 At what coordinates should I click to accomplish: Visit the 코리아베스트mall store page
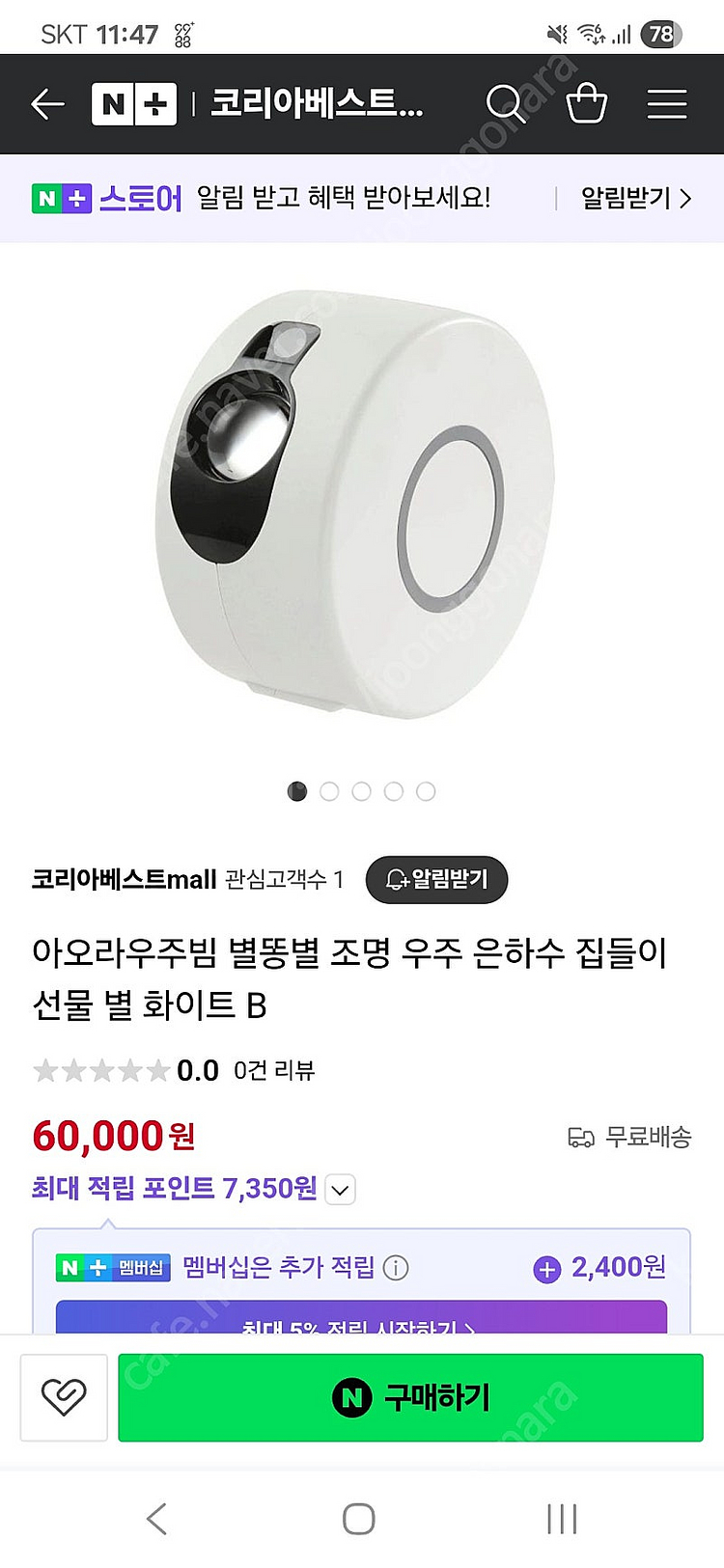(x=124, y=880)
